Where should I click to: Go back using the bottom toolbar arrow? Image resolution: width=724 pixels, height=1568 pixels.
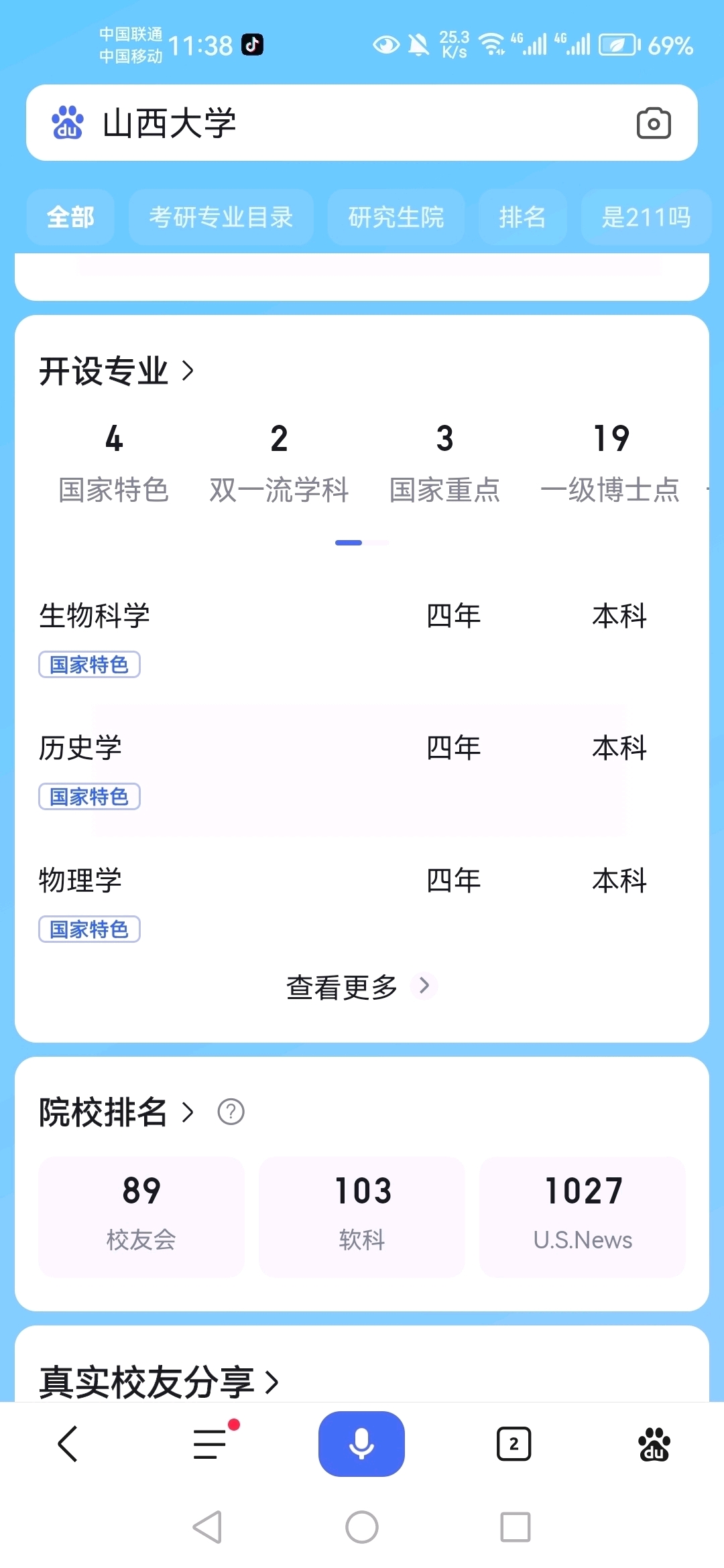68,1444
